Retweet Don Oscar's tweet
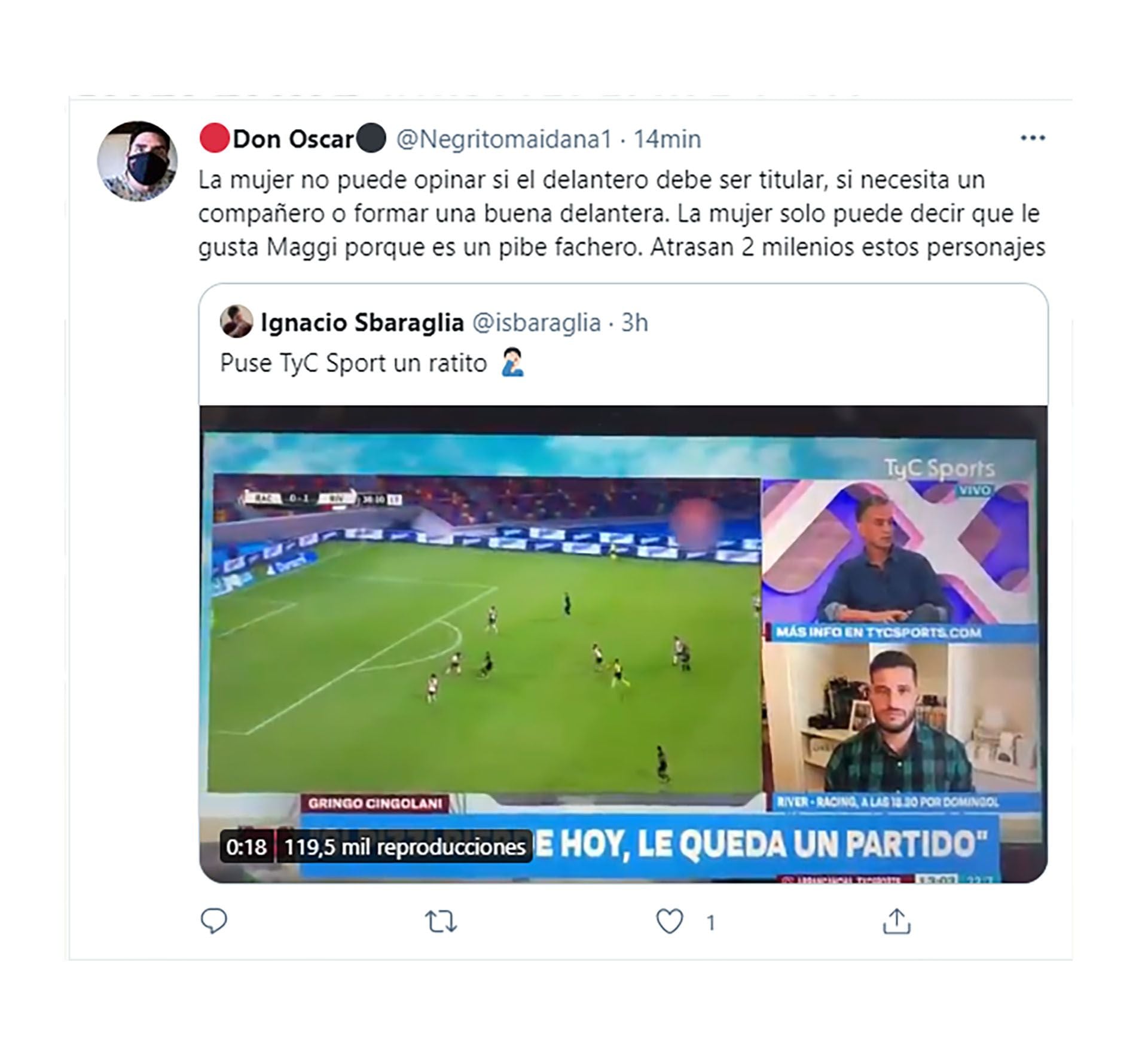This screenshot has height=1051, width=1148. pyautogui.click(x=441, y=922)
